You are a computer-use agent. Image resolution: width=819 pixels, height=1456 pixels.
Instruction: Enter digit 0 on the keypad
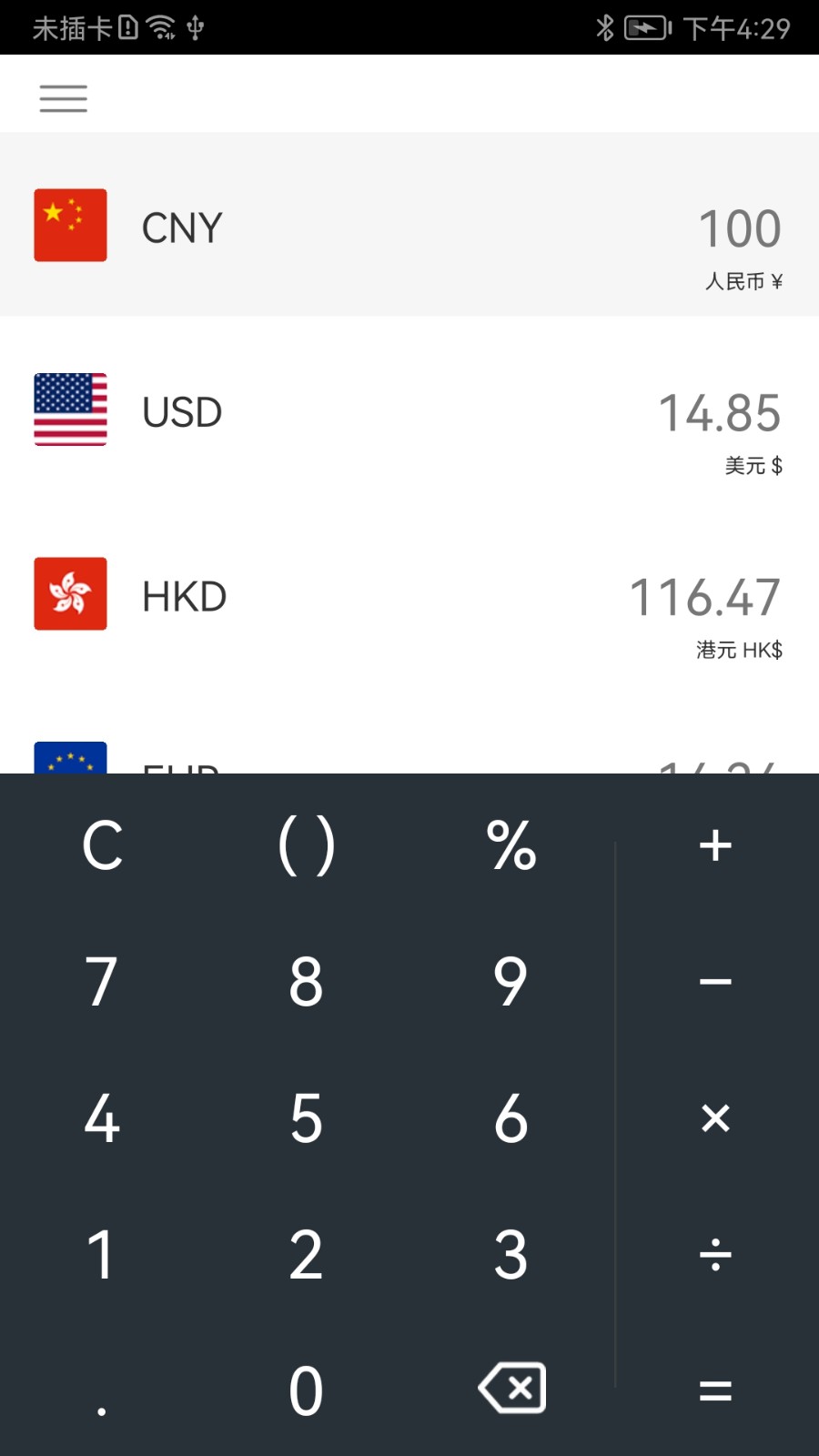(307, 1390)
